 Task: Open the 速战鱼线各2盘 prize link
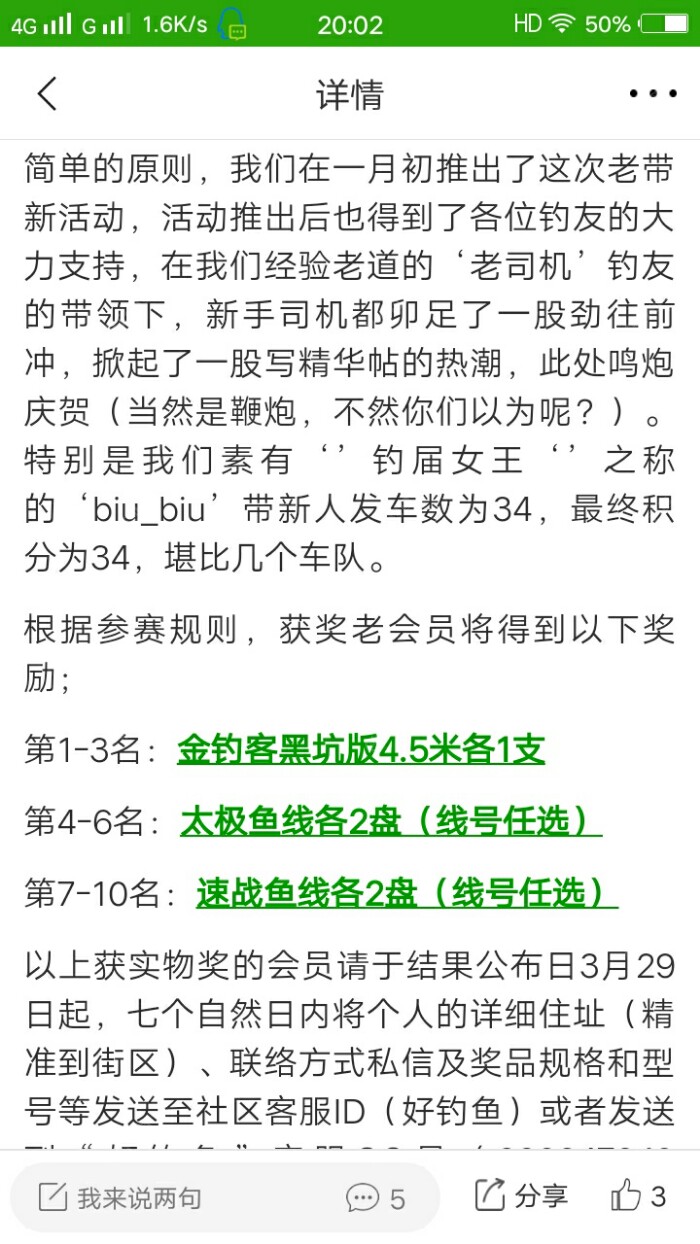tap(406, 892)
